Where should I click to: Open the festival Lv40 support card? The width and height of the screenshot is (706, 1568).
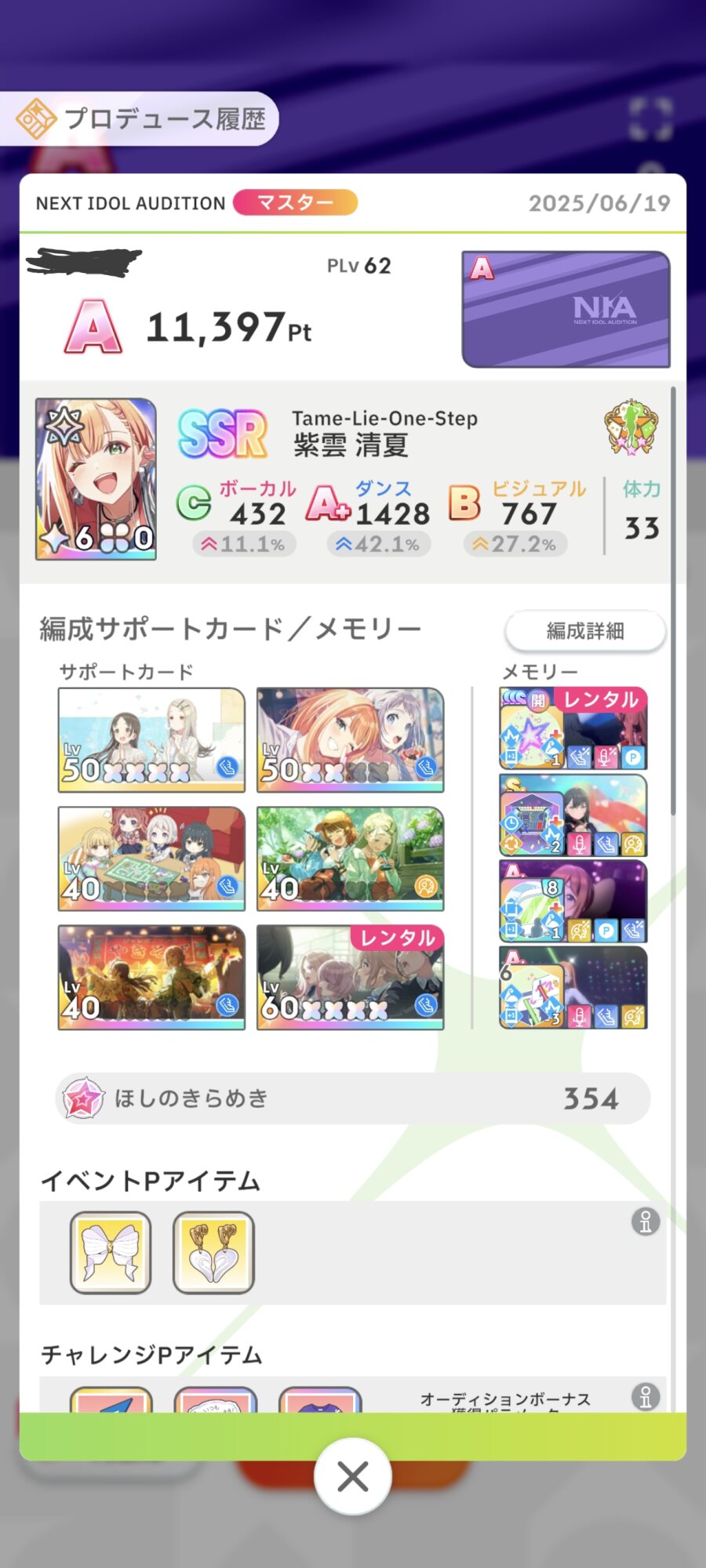click(x=151, y=977)
